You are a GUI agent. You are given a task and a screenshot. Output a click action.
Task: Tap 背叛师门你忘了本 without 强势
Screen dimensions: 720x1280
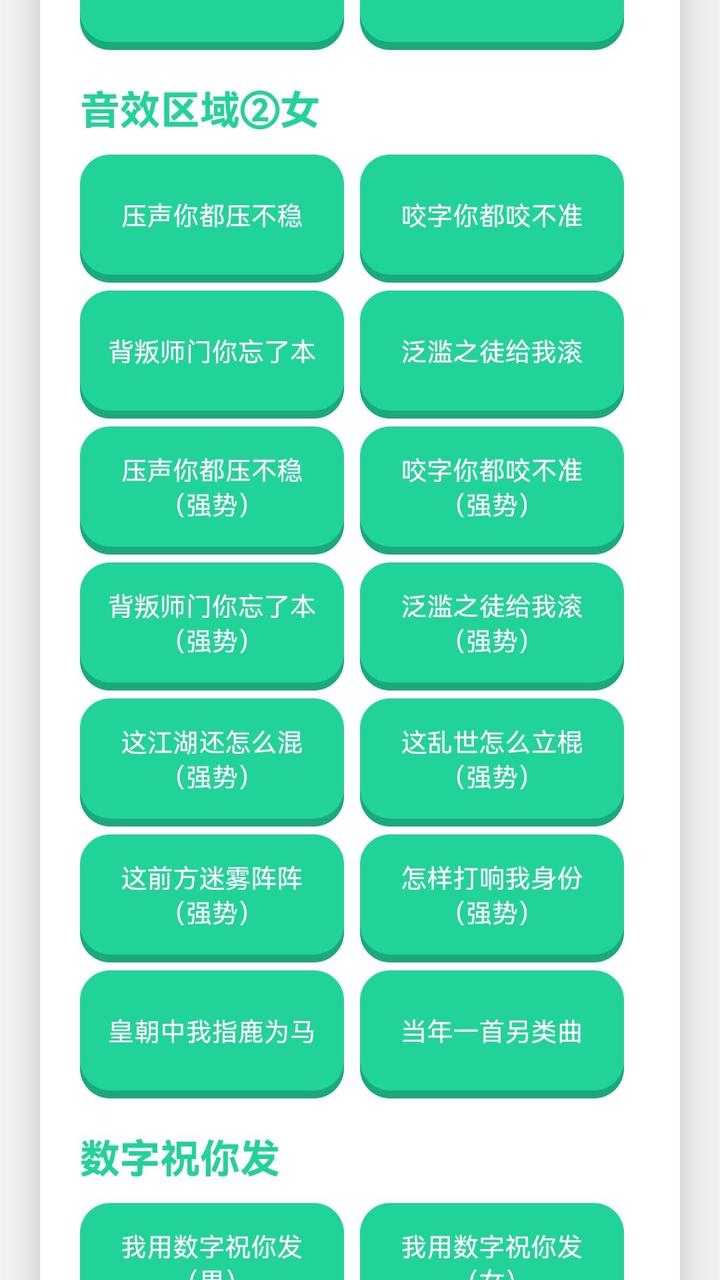pos(212,352)
